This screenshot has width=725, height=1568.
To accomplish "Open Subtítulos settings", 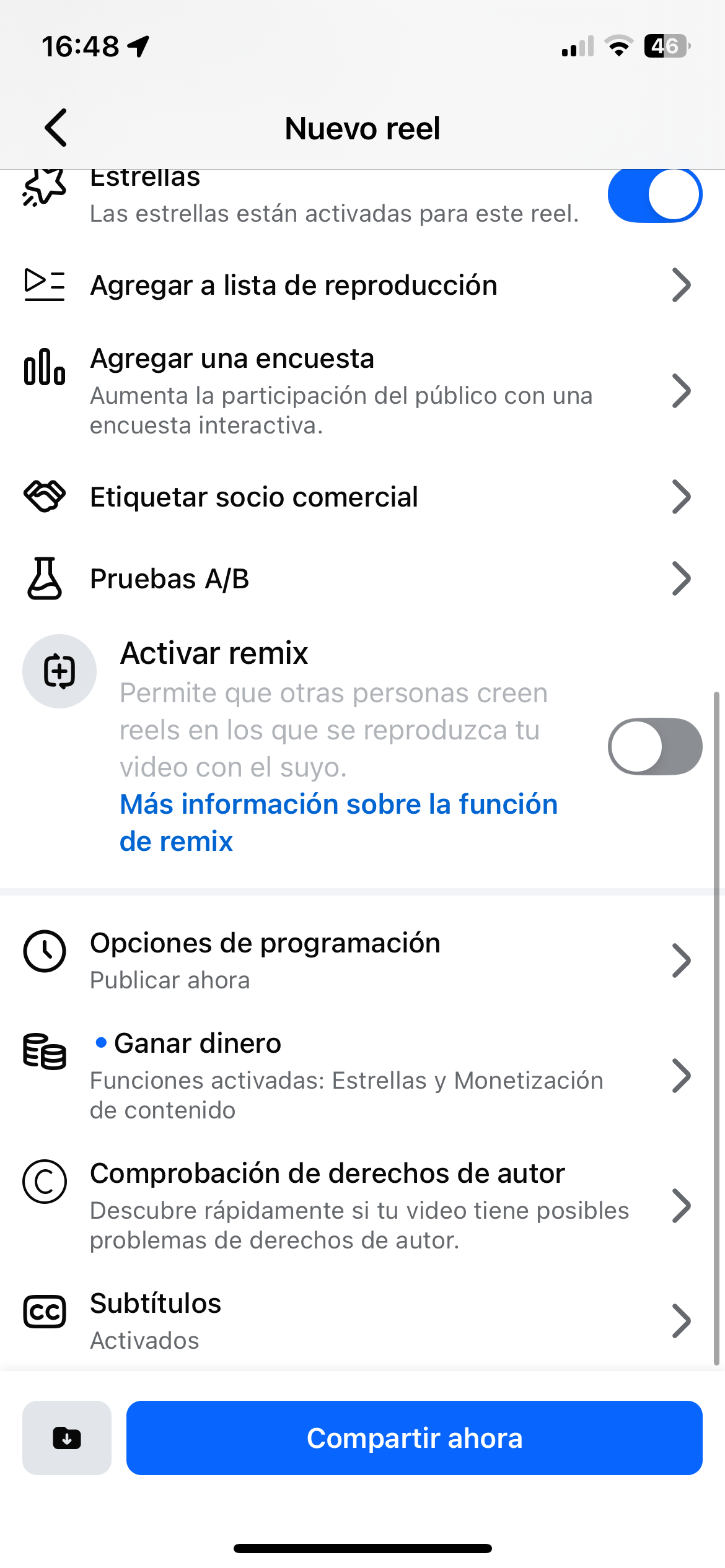I will (362, 1321).
